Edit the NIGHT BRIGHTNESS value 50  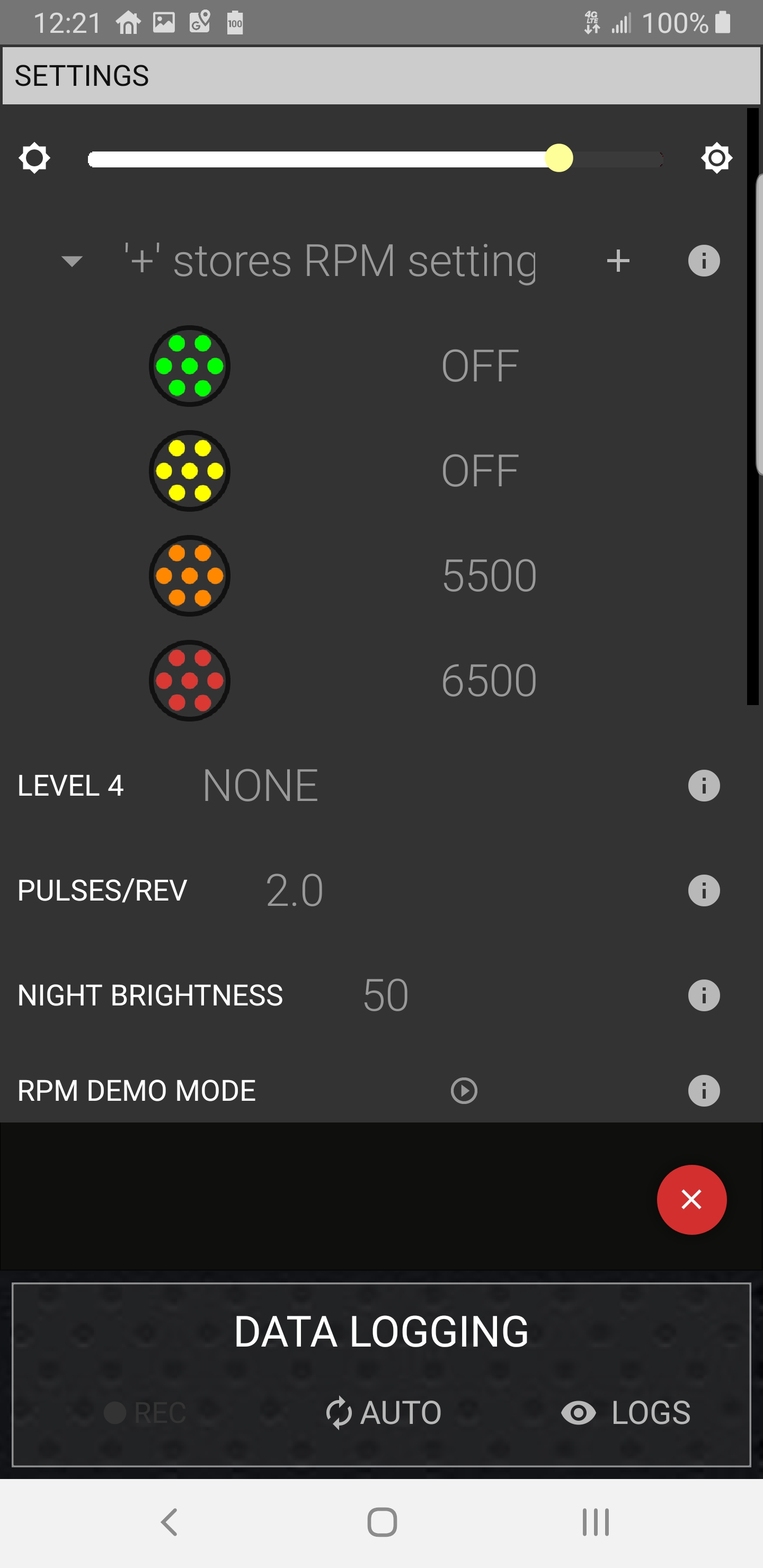point(385,995)
